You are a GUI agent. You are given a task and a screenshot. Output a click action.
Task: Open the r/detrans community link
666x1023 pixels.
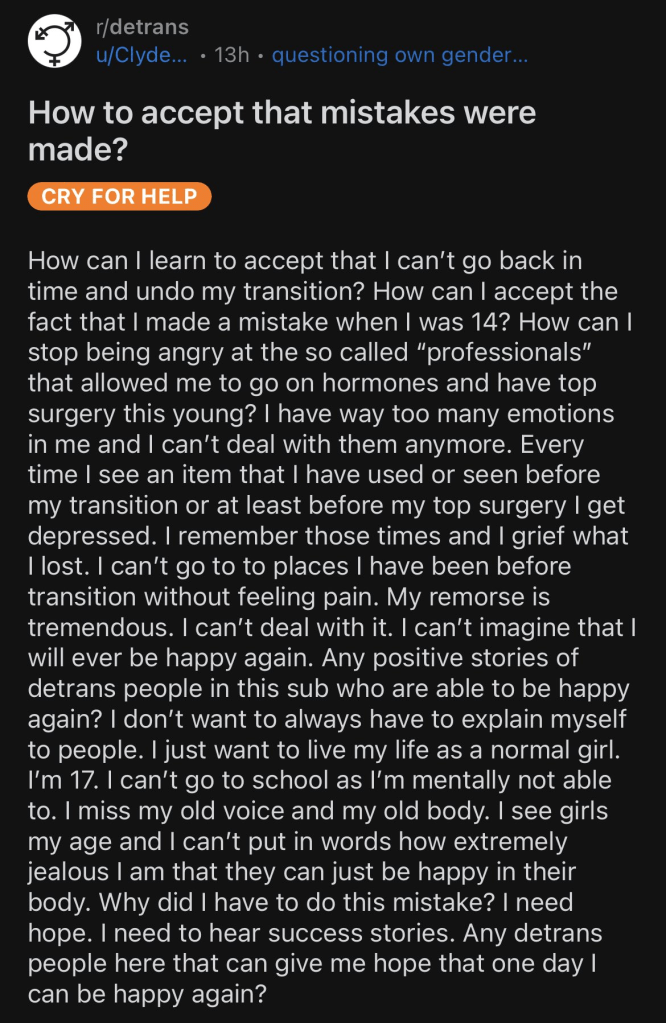141,27
